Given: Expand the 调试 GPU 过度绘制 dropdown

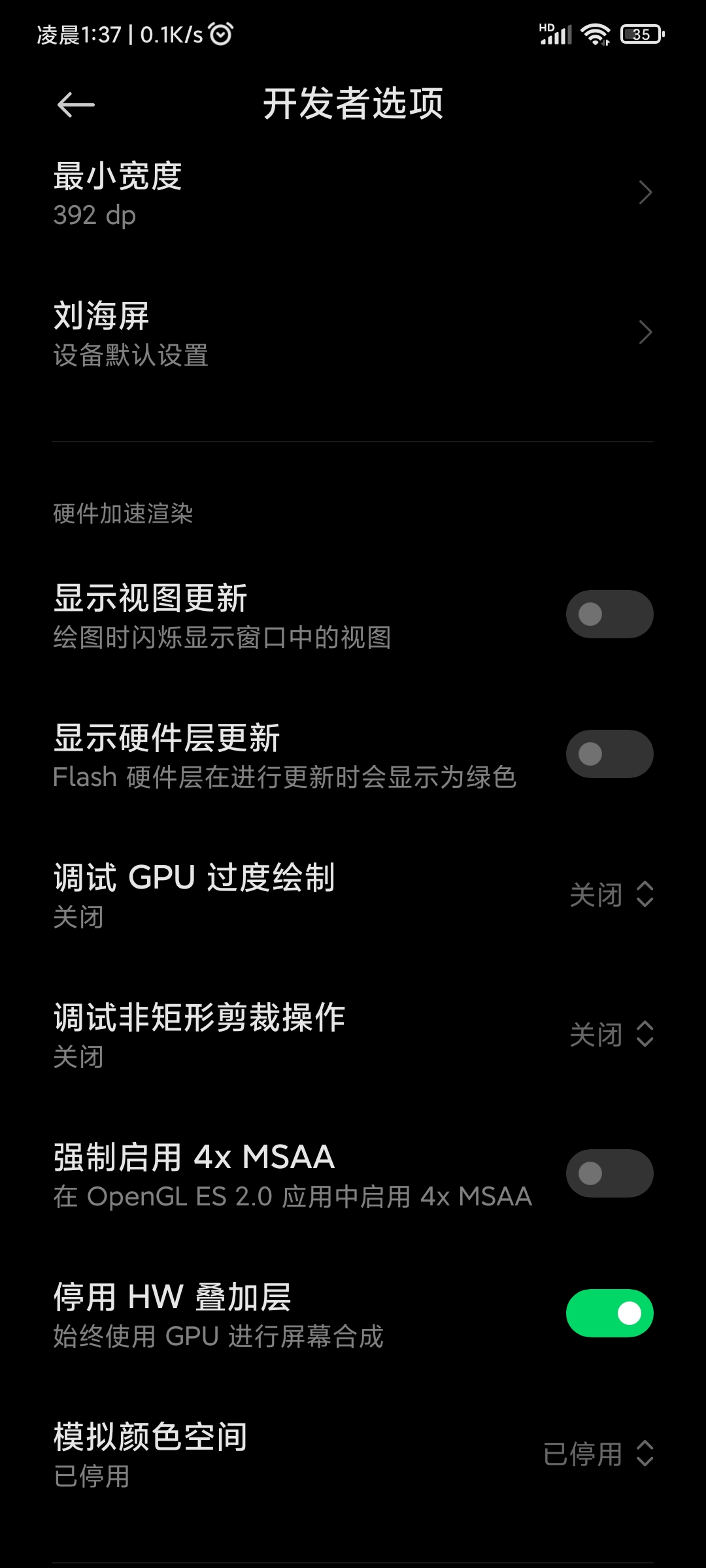Looking at the screenshot, I should point(612,894).
